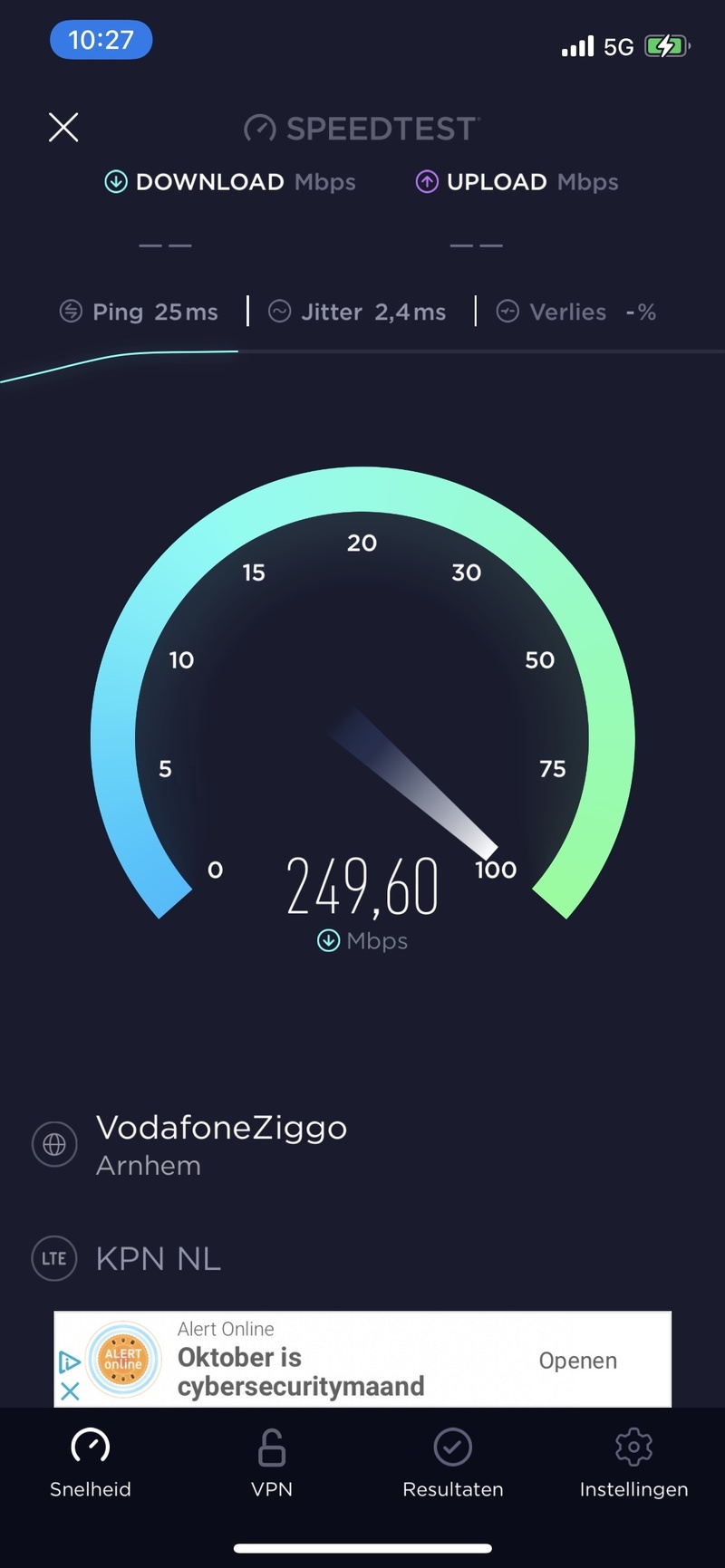Image resolution: width=725 pixels, height=1568 pixels.
Task: Switch to the VPN tab
Action: coord(272,1461)
